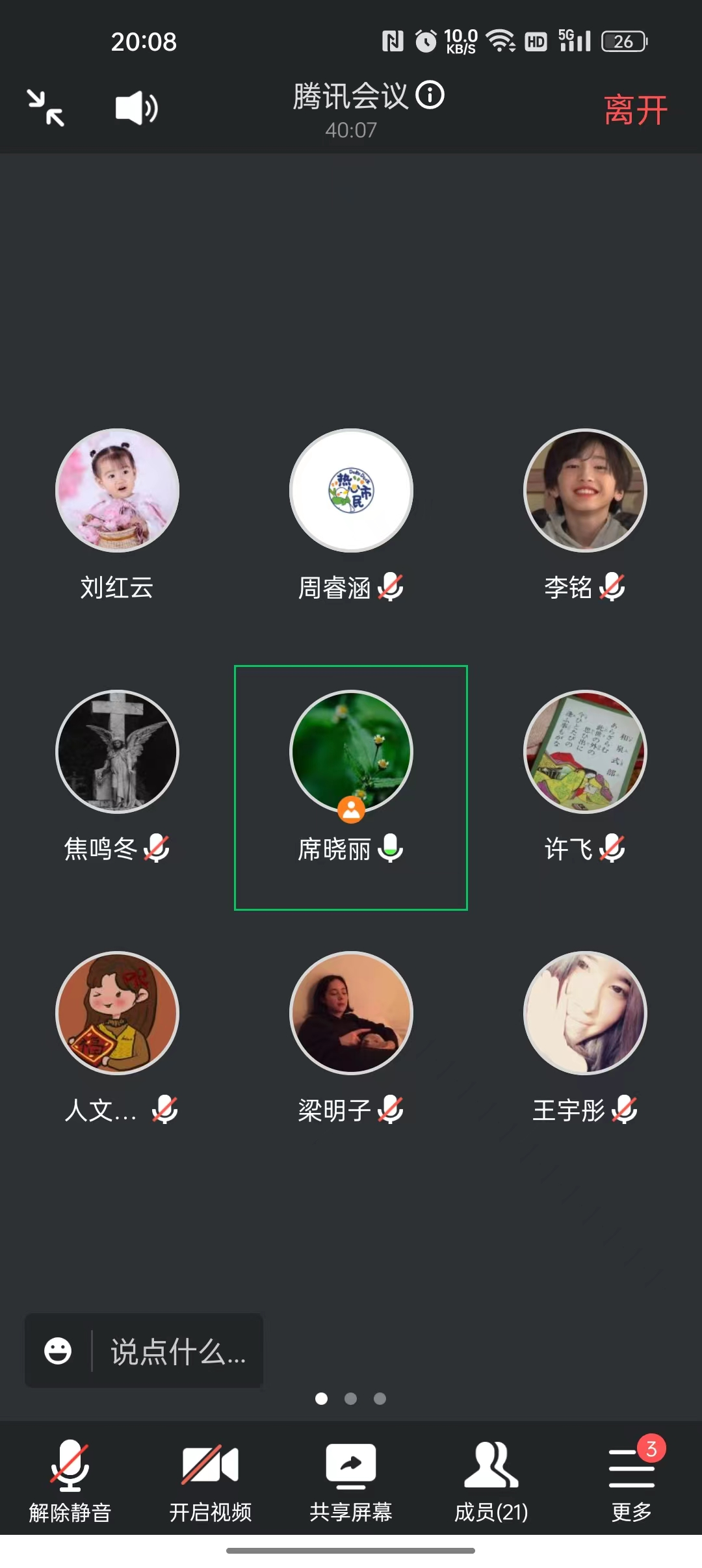Minimize the meeting window
This screenshot has height=1568, width=702.
pos(45,108)
